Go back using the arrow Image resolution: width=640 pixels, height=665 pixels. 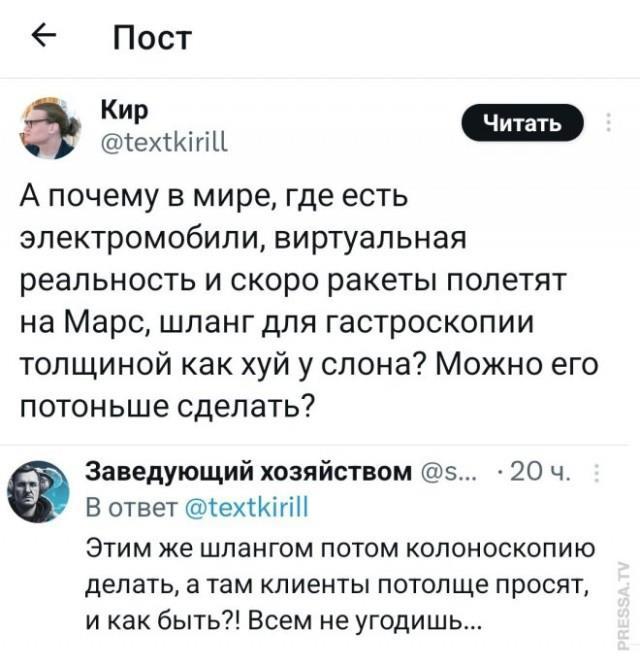43,38
